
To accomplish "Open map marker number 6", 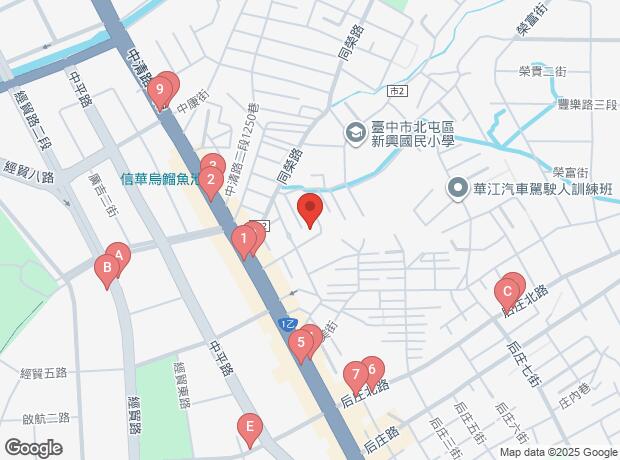I will pyautogui.click(x=373, y=369).
